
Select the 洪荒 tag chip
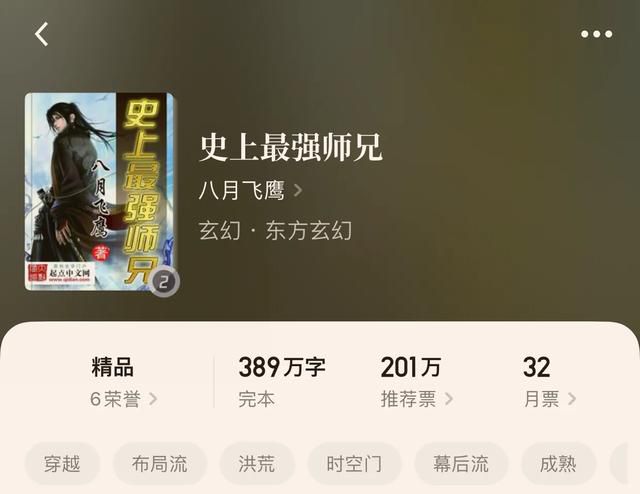click(x=257, y=464)
